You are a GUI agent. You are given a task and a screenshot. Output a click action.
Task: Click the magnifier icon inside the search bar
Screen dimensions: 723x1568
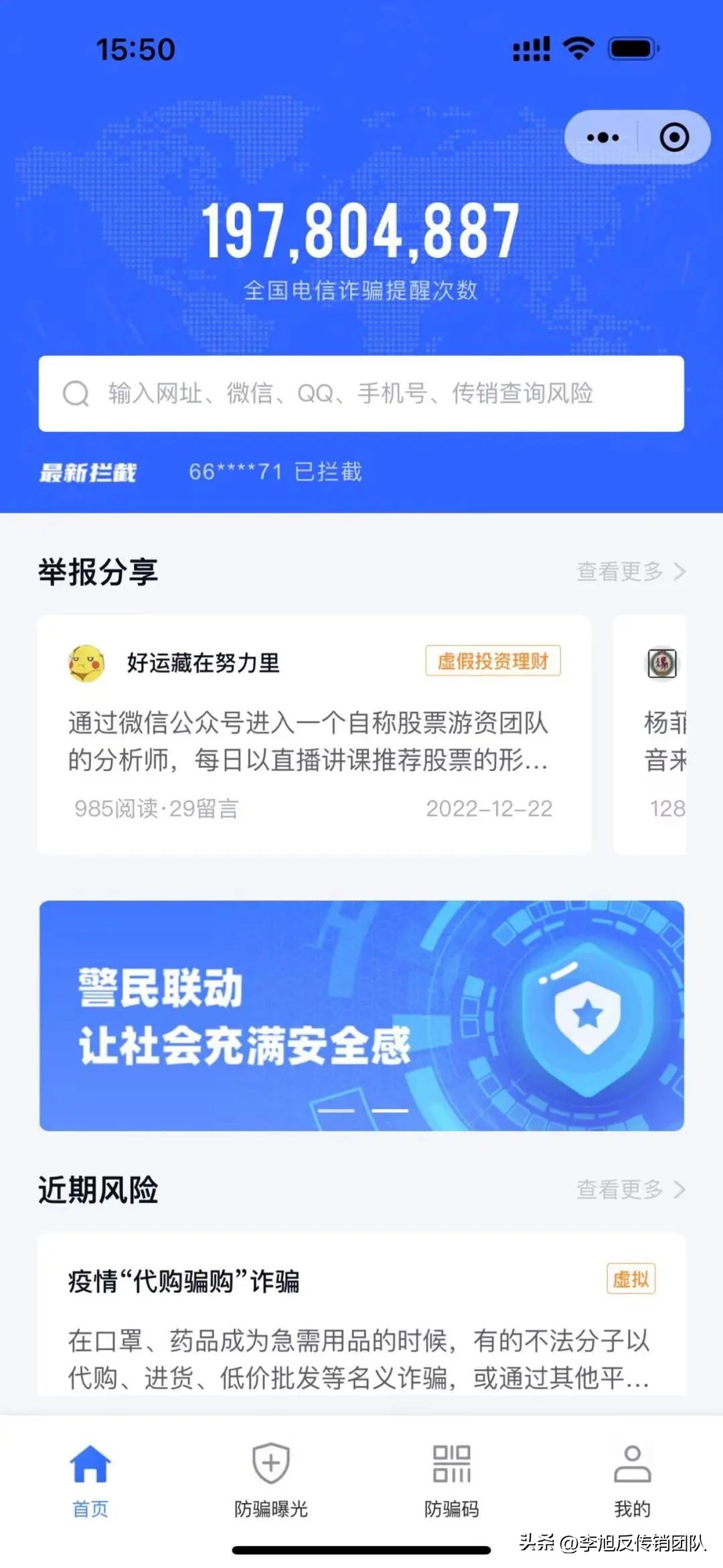[x=76, y=395]
